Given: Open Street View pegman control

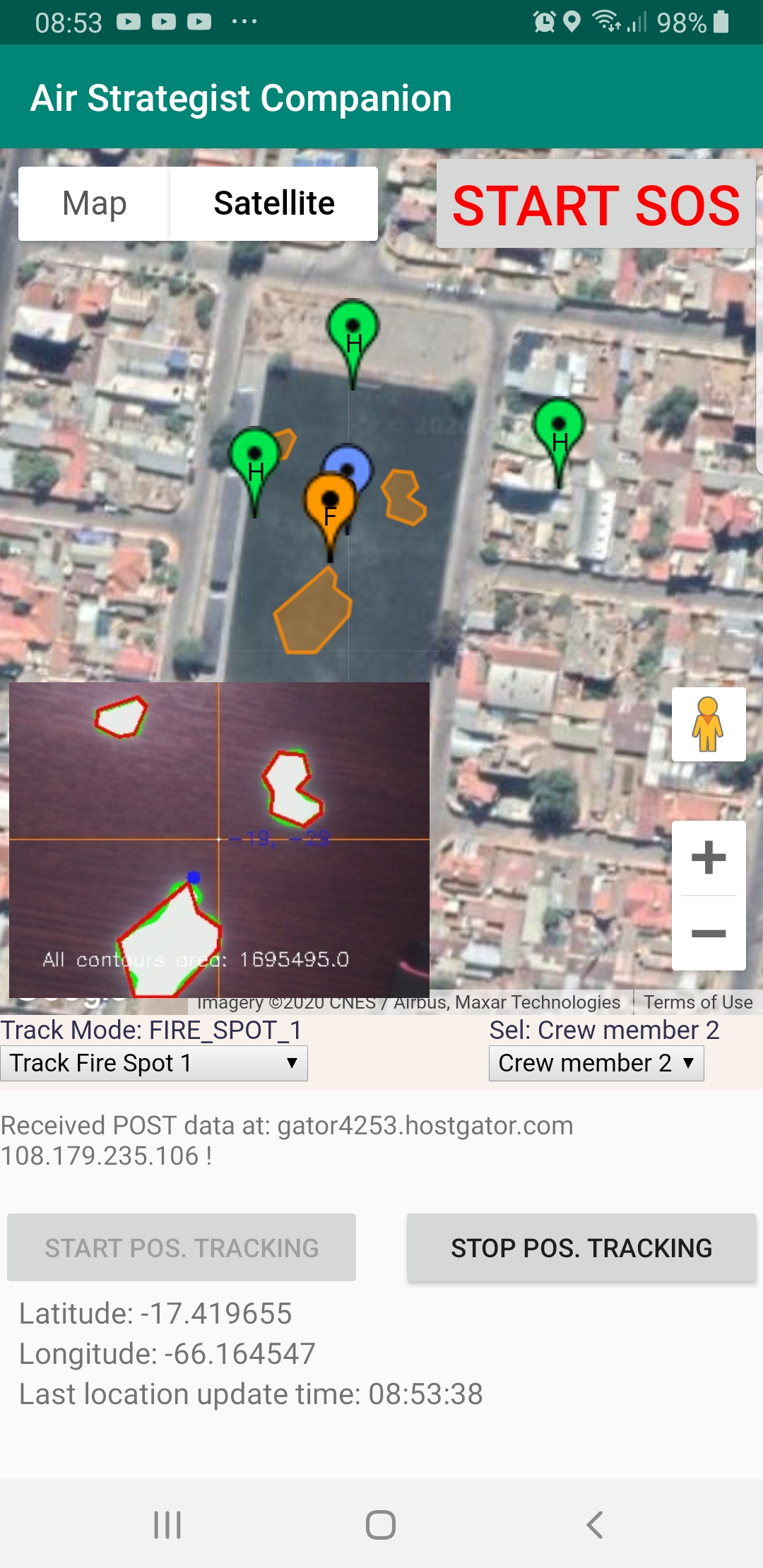Looking at the screenshot, I should [x=708, y=725].
